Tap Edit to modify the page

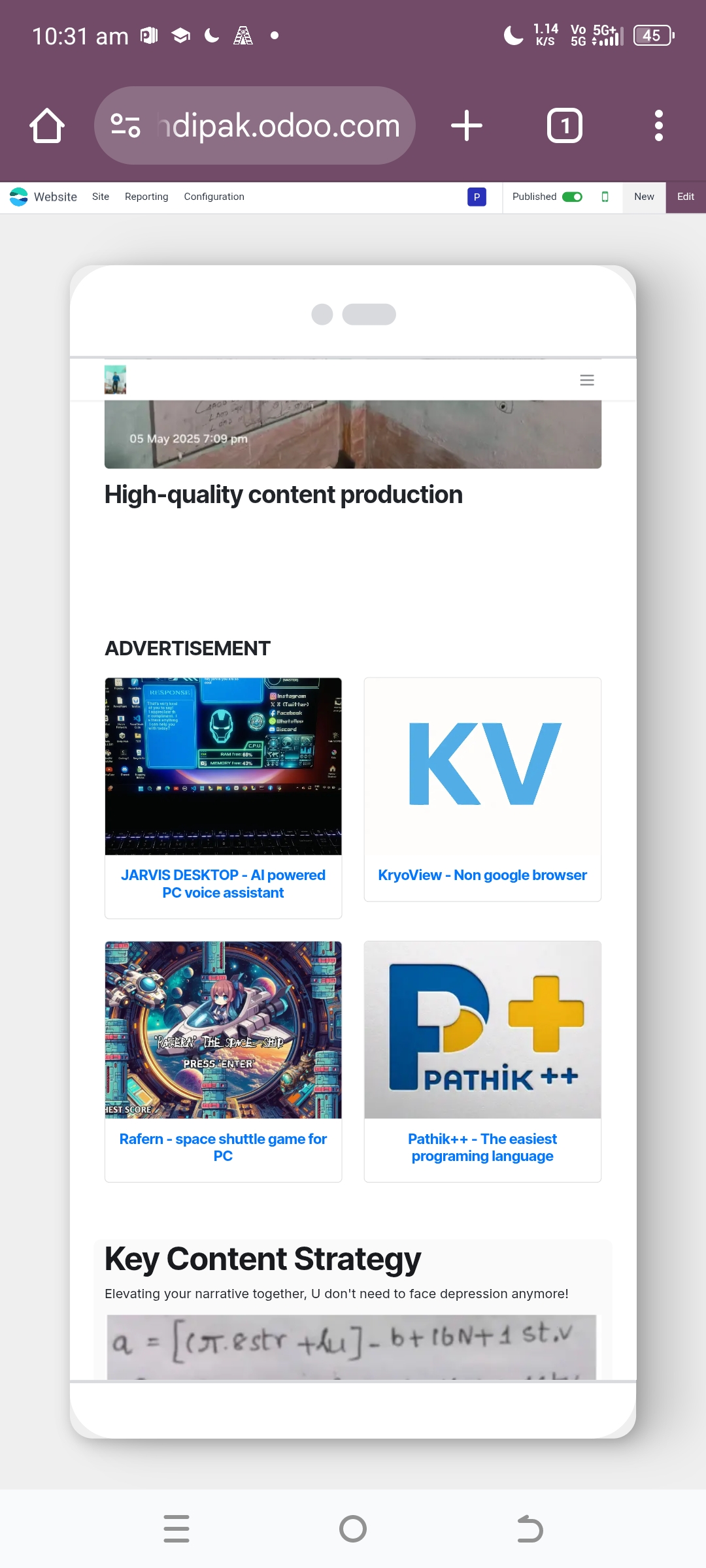click(x=685, y=197)
